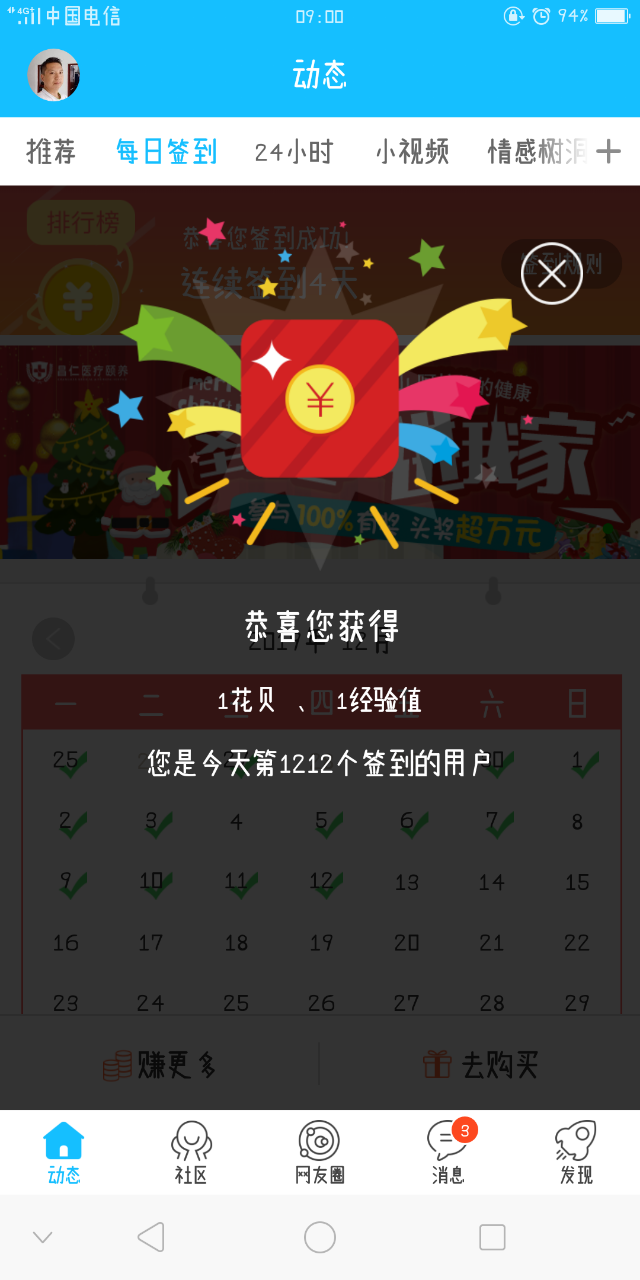Screen dimensions: 640x1280
Task: Tap the plus icon to add channels
Action: pyautogui.click(x=608, y=152)
